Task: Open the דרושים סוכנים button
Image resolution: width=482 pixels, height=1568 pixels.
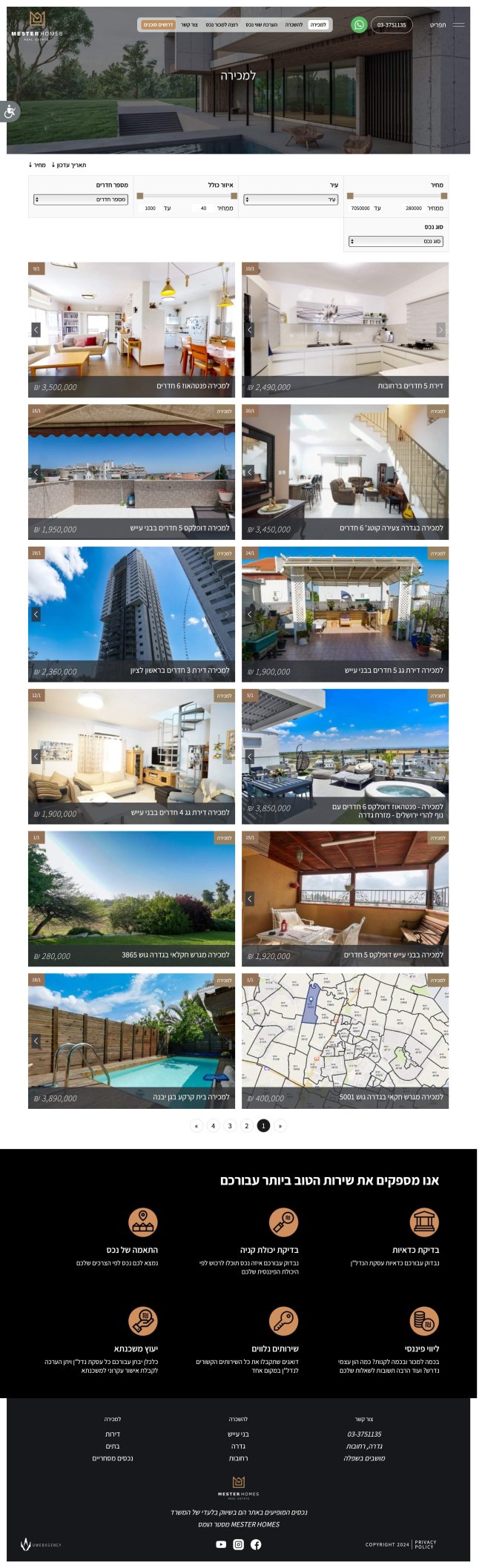Action: [x=158, y=25]
